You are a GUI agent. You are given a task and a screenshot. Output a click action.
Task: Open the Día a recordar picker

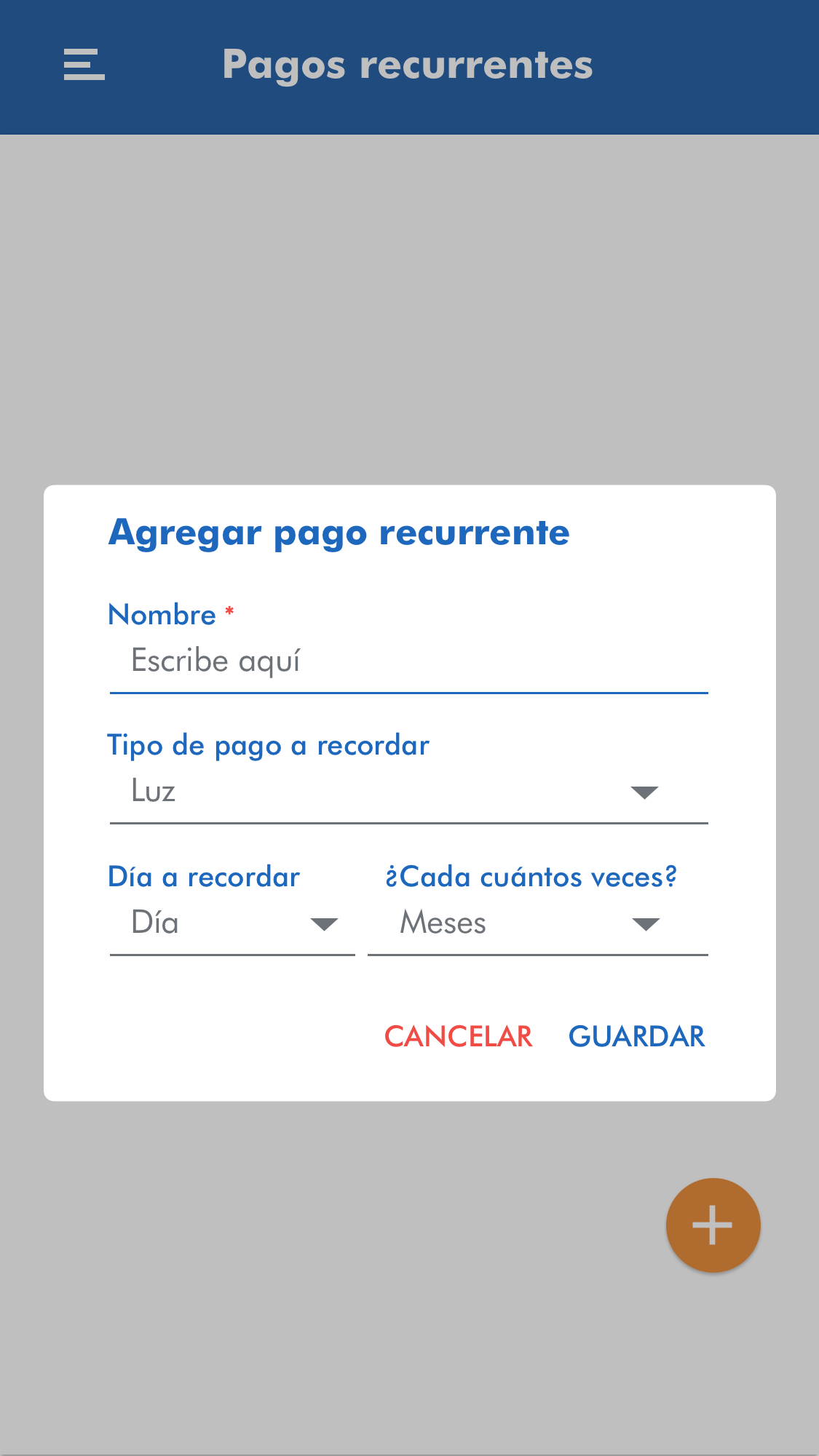pyautogui.click(x=232, y=923)
